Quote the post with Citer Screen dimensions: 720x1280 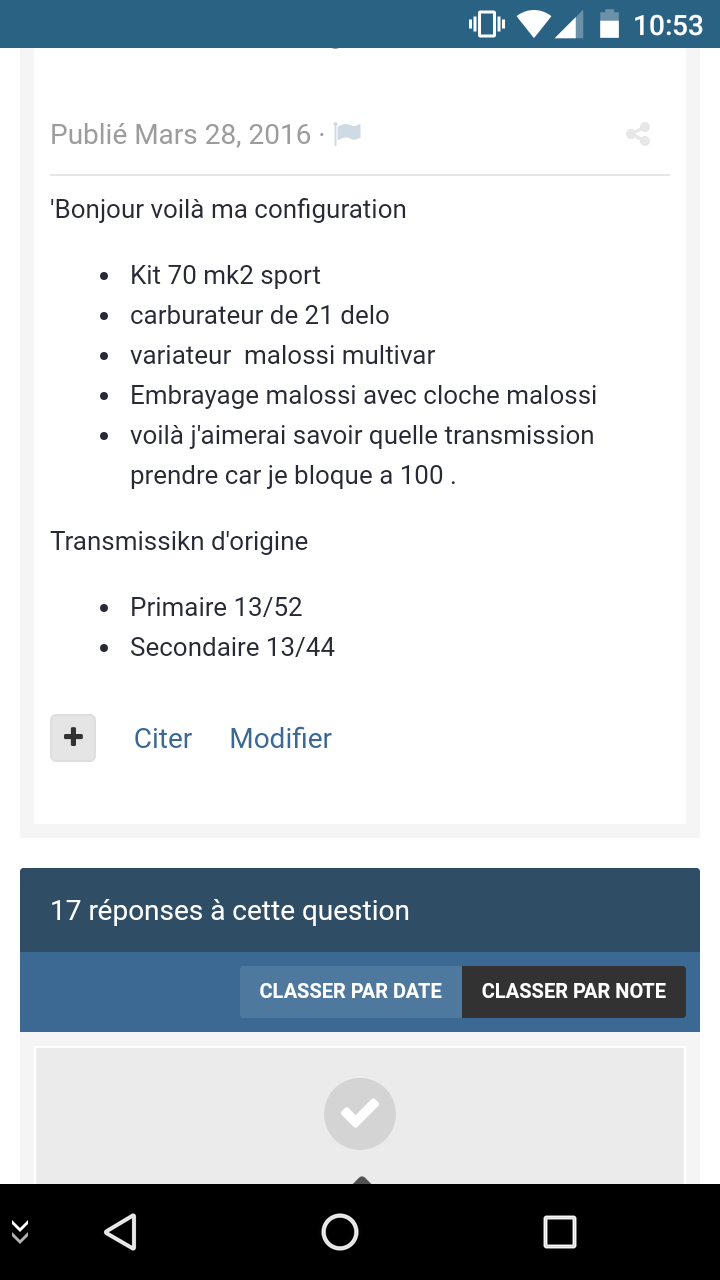163,738
